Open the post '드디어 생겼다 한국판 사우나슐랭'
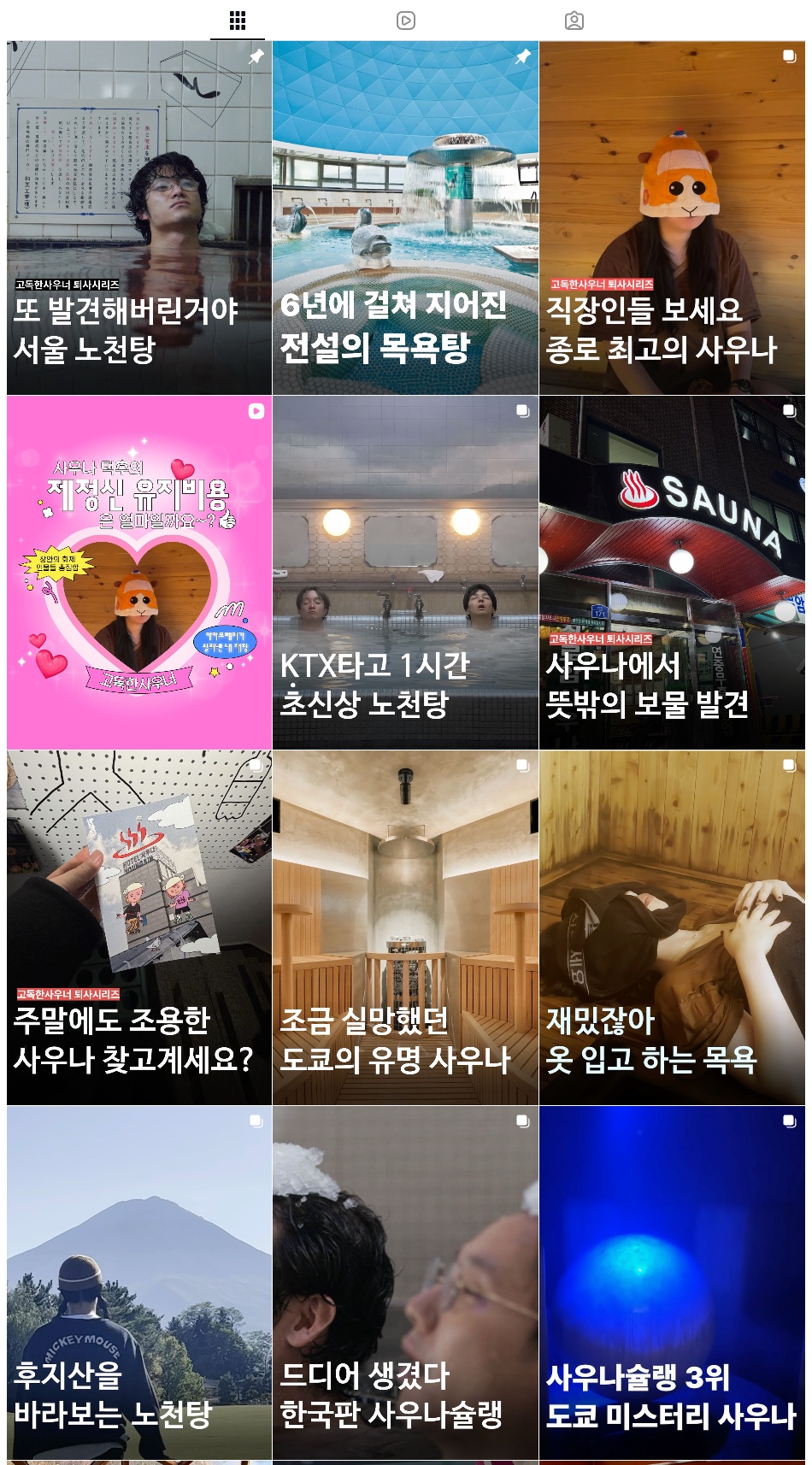 [405, 1282]
